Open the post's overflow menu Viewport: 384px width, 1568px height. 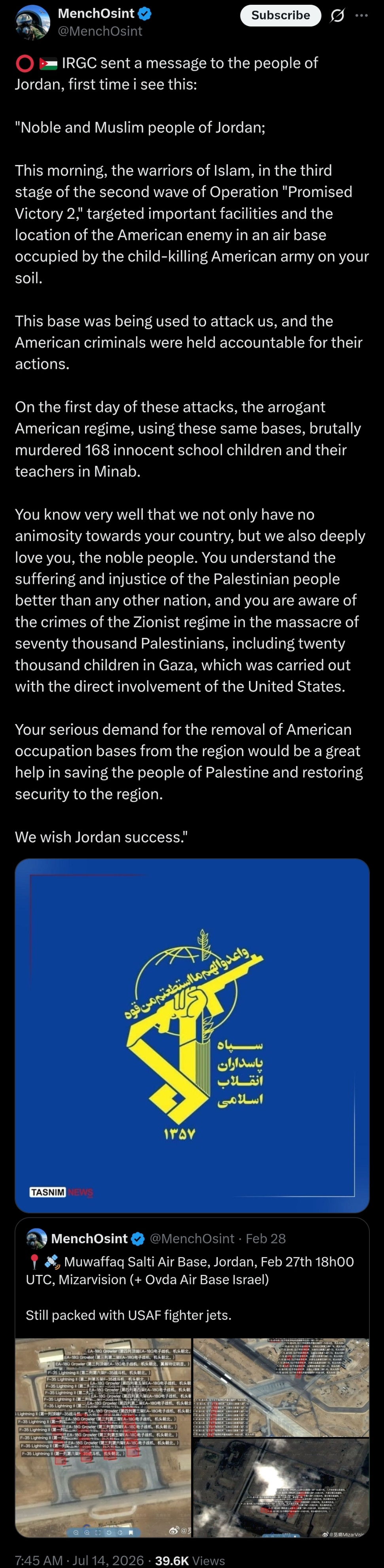(361, 16)
